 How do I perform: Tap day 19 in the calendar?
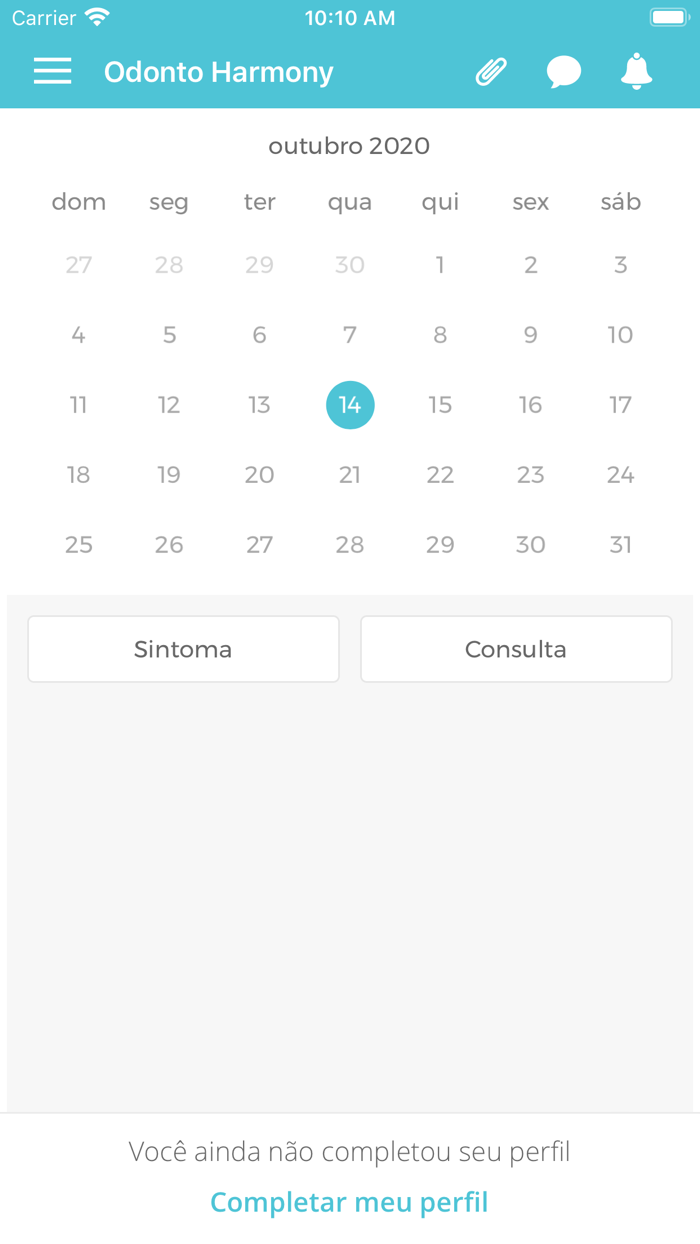(x=169, y=475)
